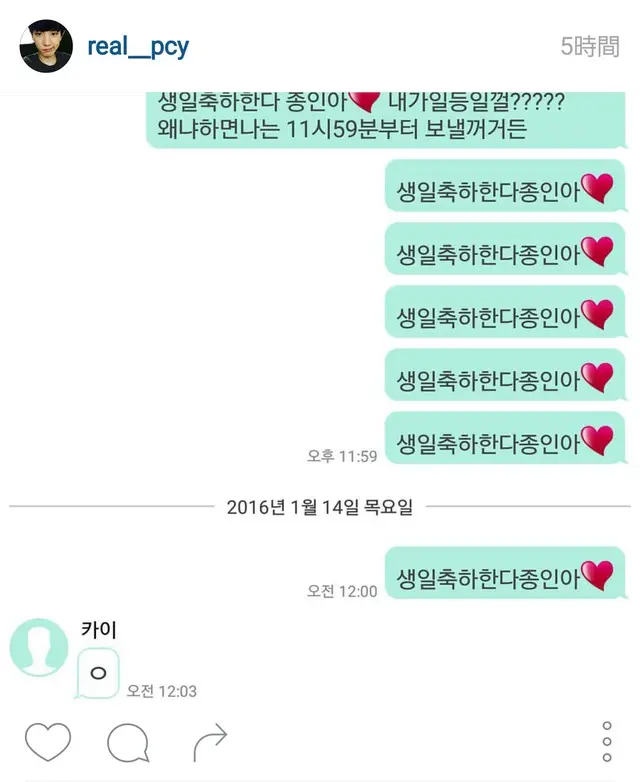Viewport: 640px width, 782px height.
Task: Open the real__pcy username link
Action: 138,46
